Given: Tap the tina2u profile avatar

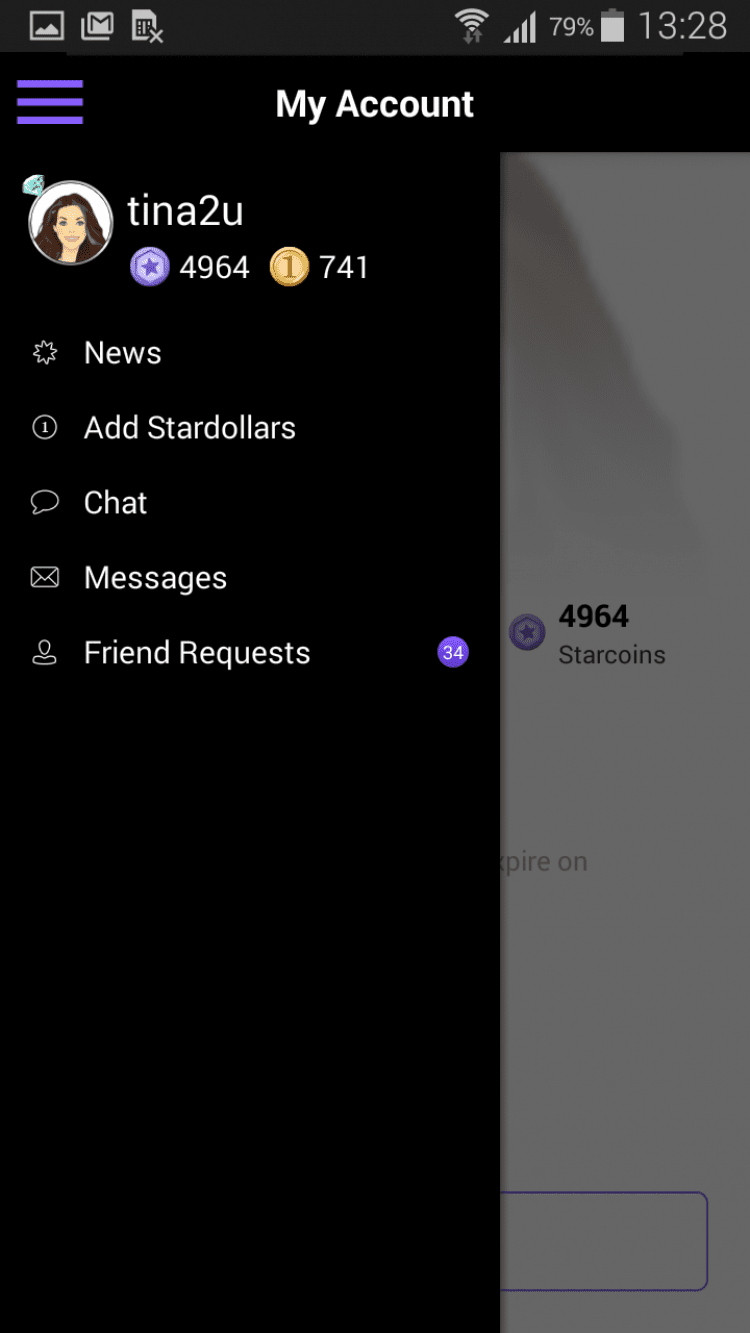Looking at the screenshot, I should pos(70,223).
